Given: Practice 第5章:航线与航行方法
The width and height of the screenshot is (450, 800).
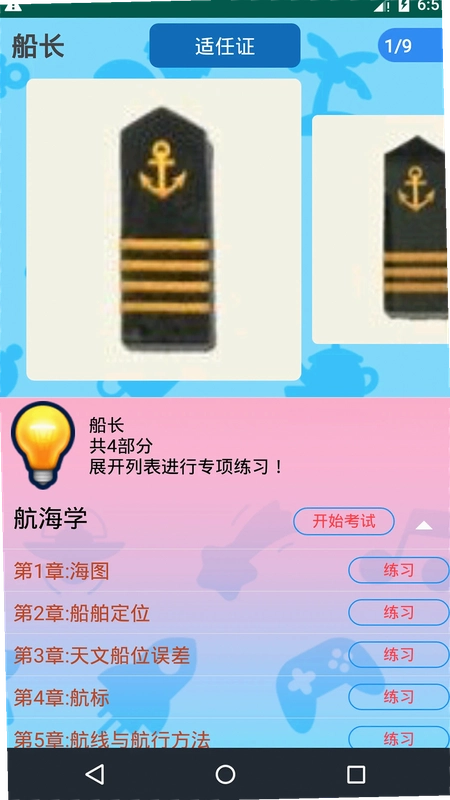Looking at the screenshot, I should (398, 738).
